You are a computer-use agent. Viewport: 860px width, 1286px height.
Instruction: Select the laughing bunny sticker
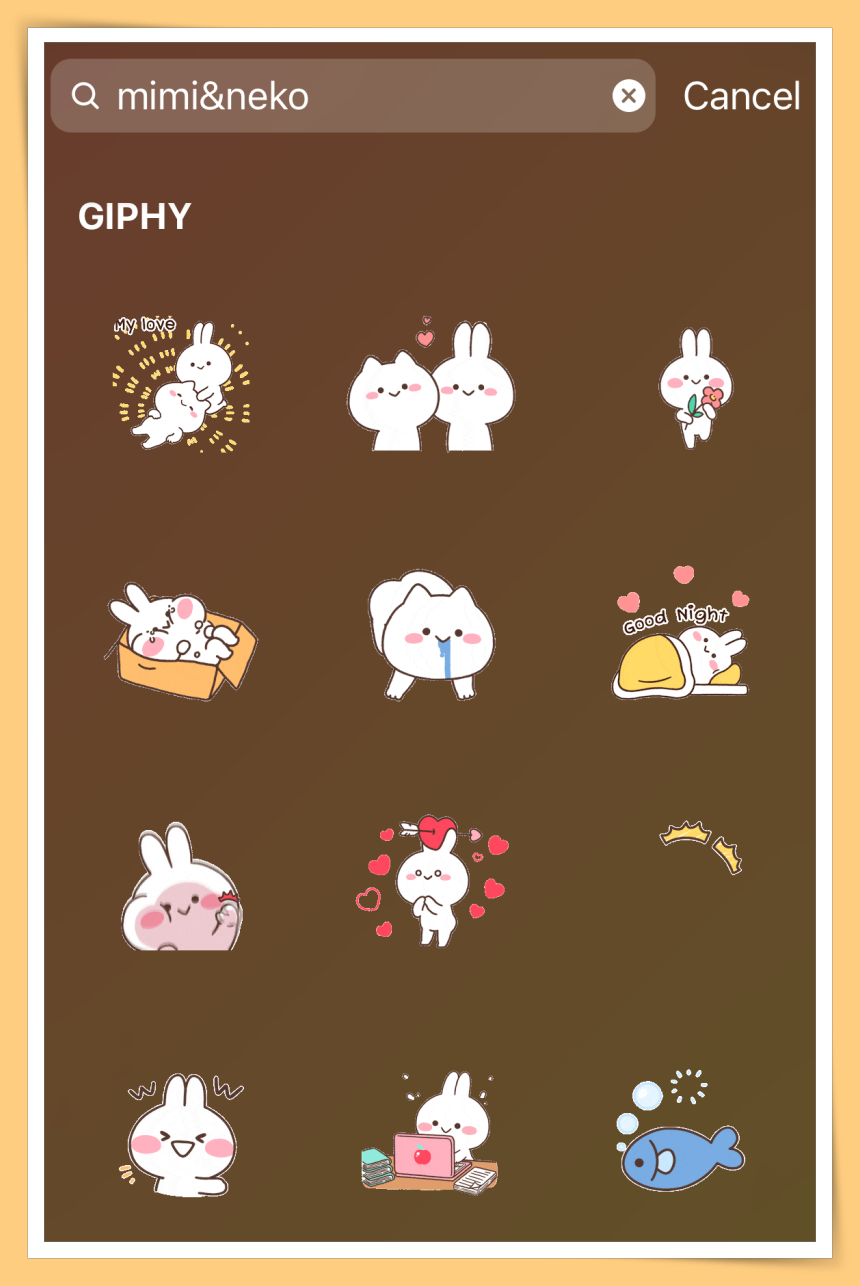click(x=182, y=1136)
